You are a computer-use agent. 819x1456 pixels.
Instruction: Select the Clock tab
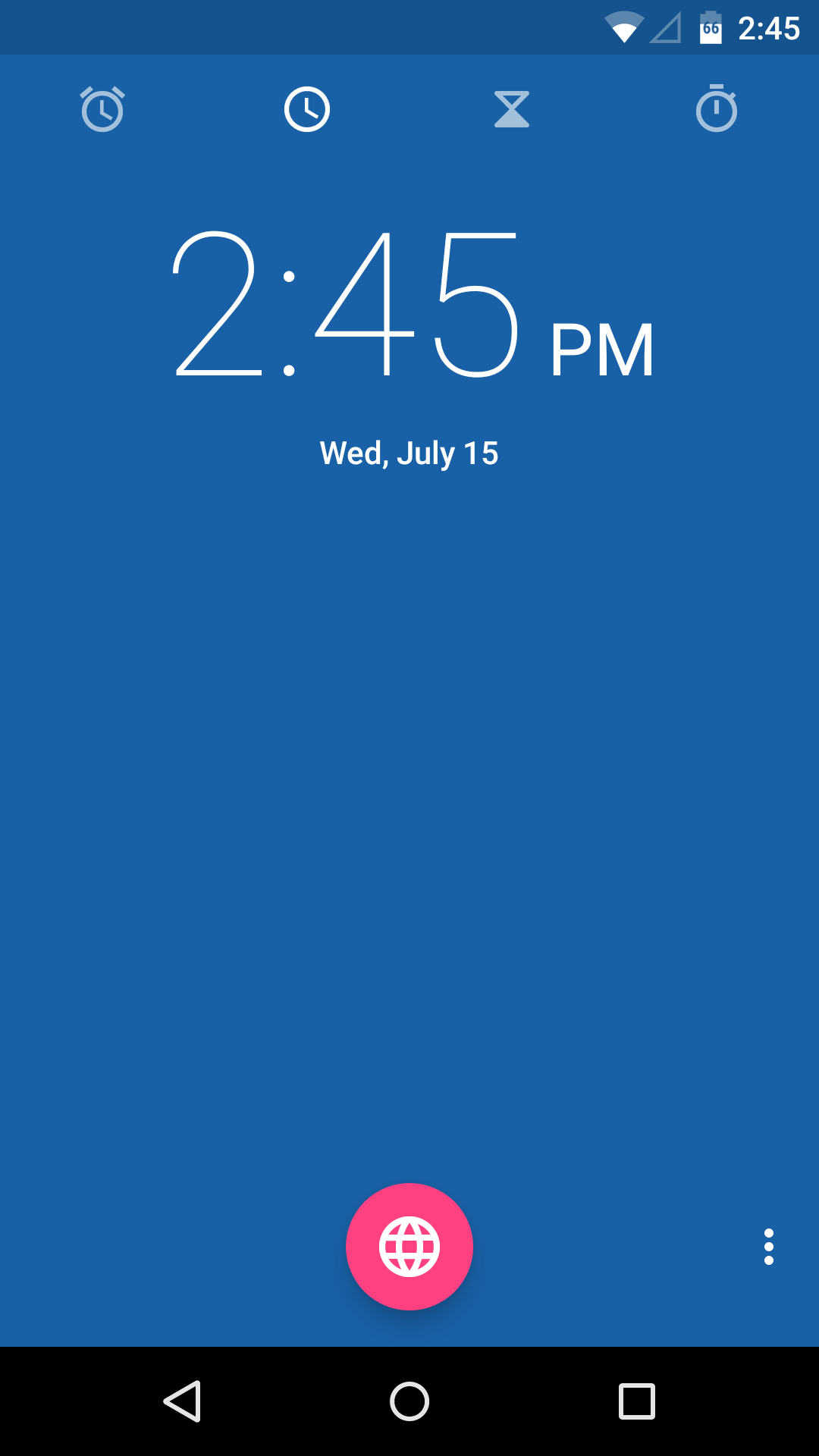click(x=307, y=109)
